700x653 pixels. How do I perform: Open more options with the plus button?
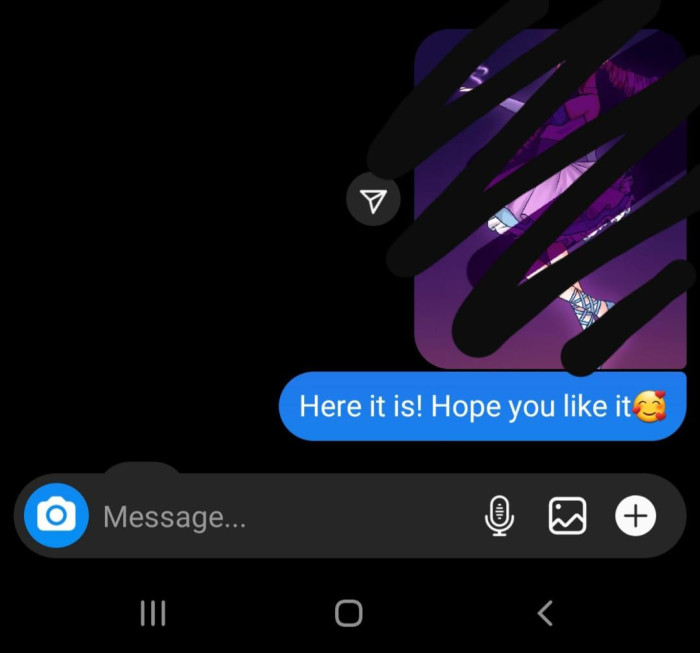(x=635, y=516)
